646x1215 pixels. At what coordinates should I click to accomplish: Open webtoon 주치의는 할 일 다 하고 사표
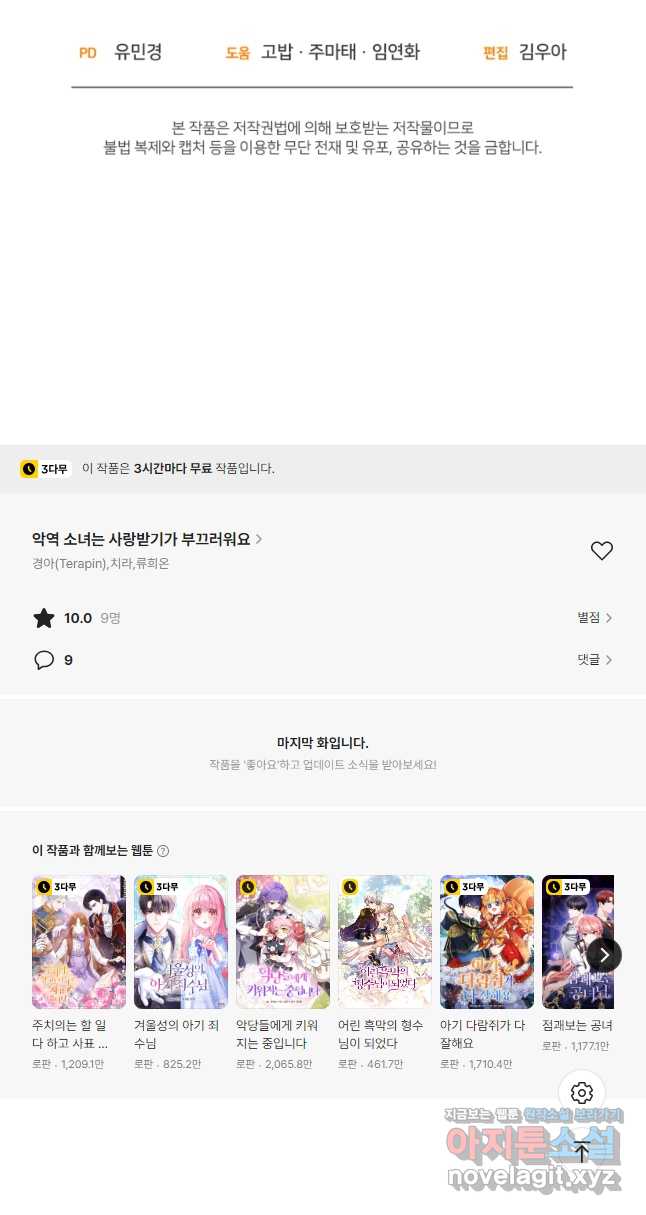78,943
